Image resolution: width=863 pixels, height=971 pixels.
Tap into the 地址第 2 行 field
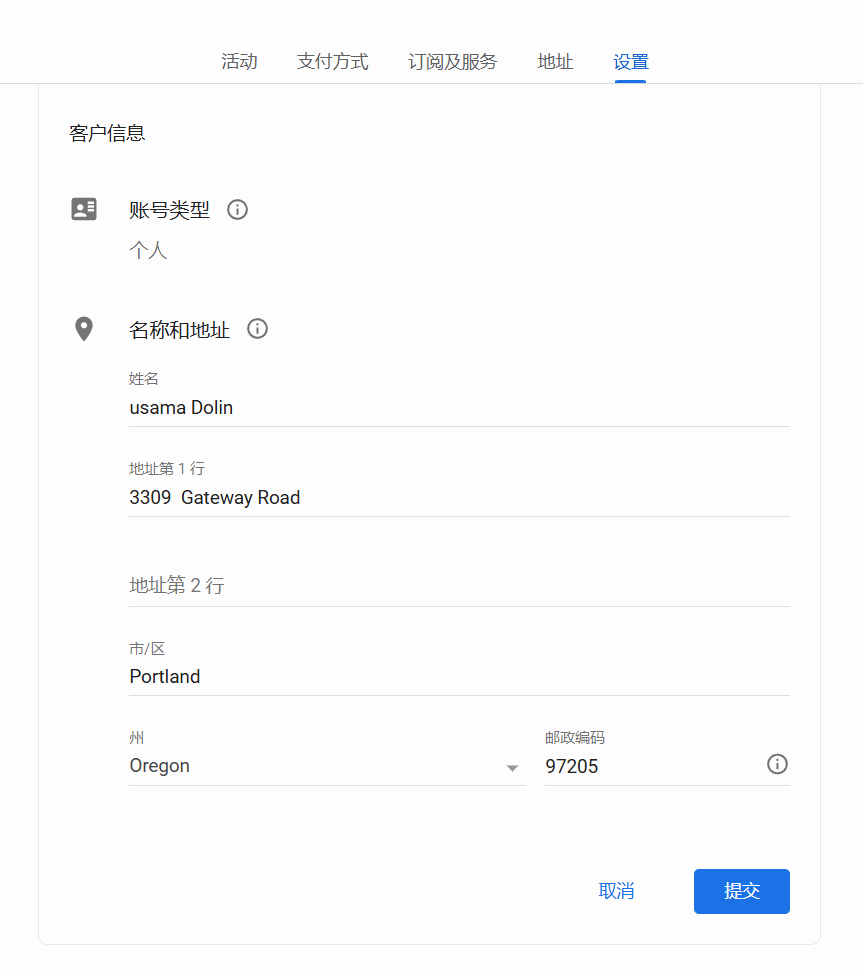[x=458, y=586]
